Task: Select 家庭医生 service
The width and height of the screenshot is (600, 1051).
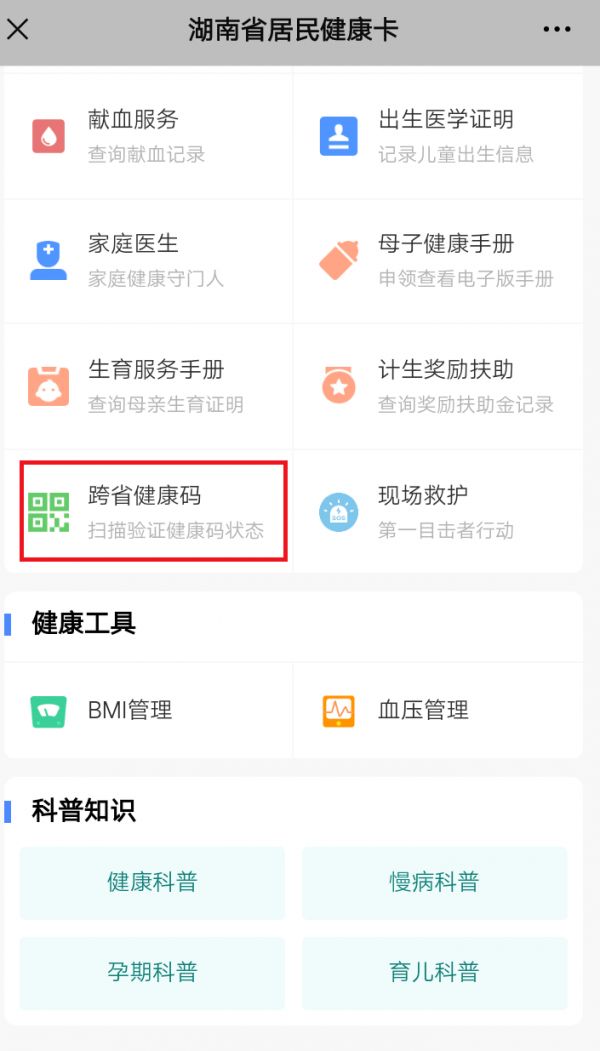Action: coord(148,261)
